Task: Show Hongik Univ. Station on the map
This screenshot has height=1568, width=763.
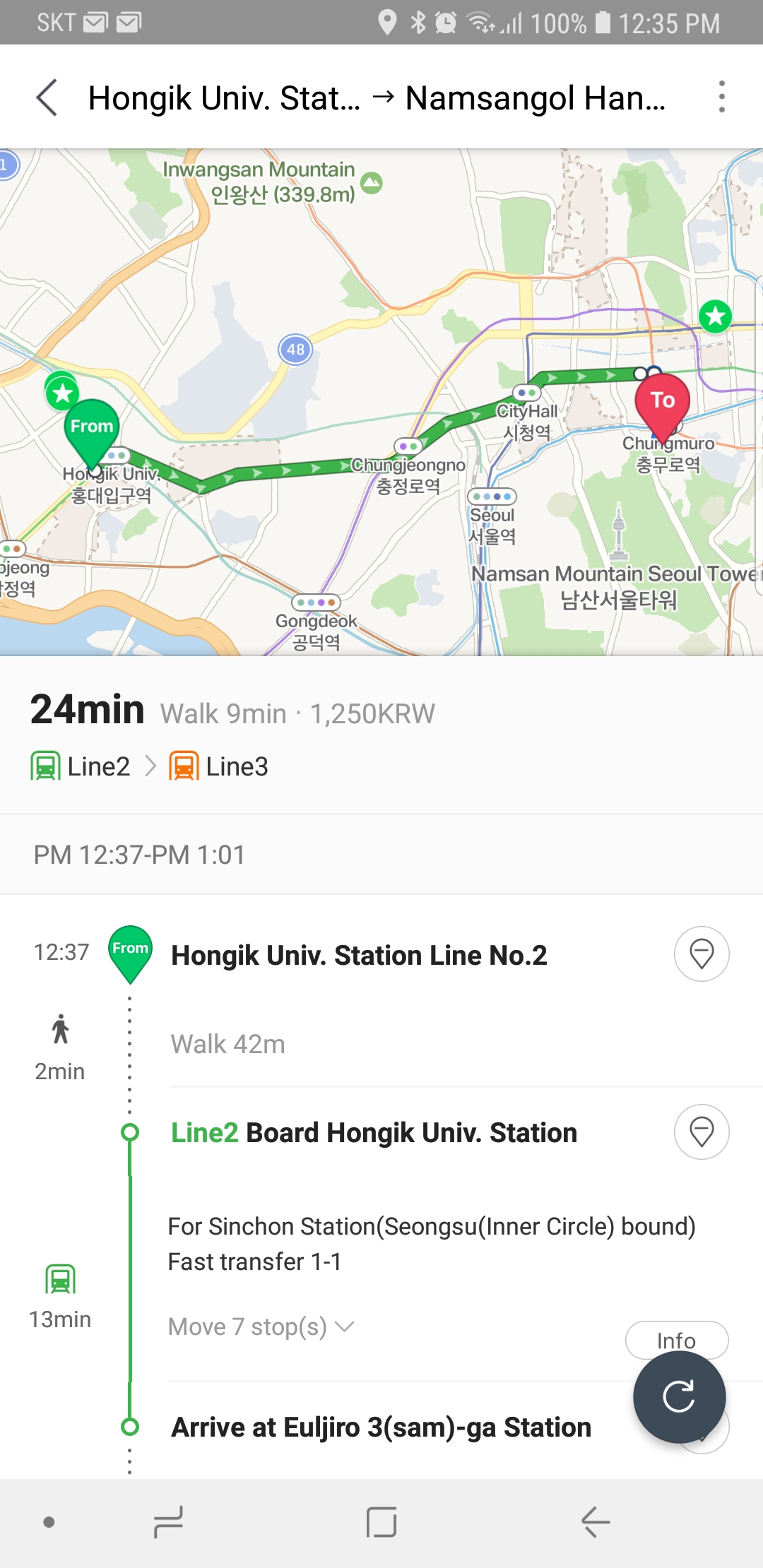Action: (702, 953)
